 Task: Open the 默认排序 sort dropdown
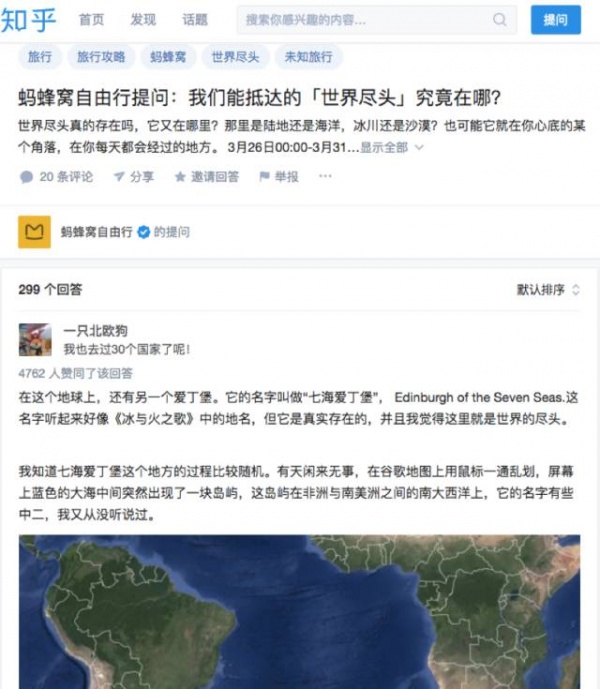click(x=548, y=290)
